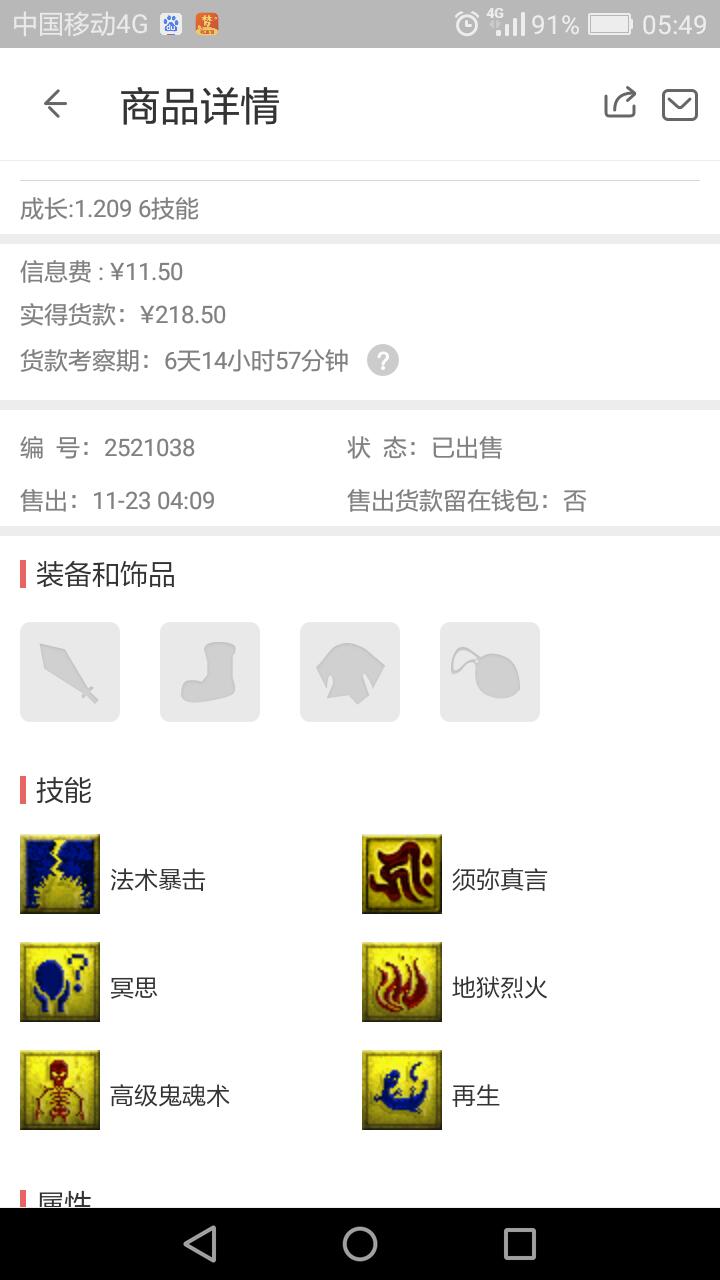Open recent apps via square button
The image size is (720, 1280).
[520, 1244]
